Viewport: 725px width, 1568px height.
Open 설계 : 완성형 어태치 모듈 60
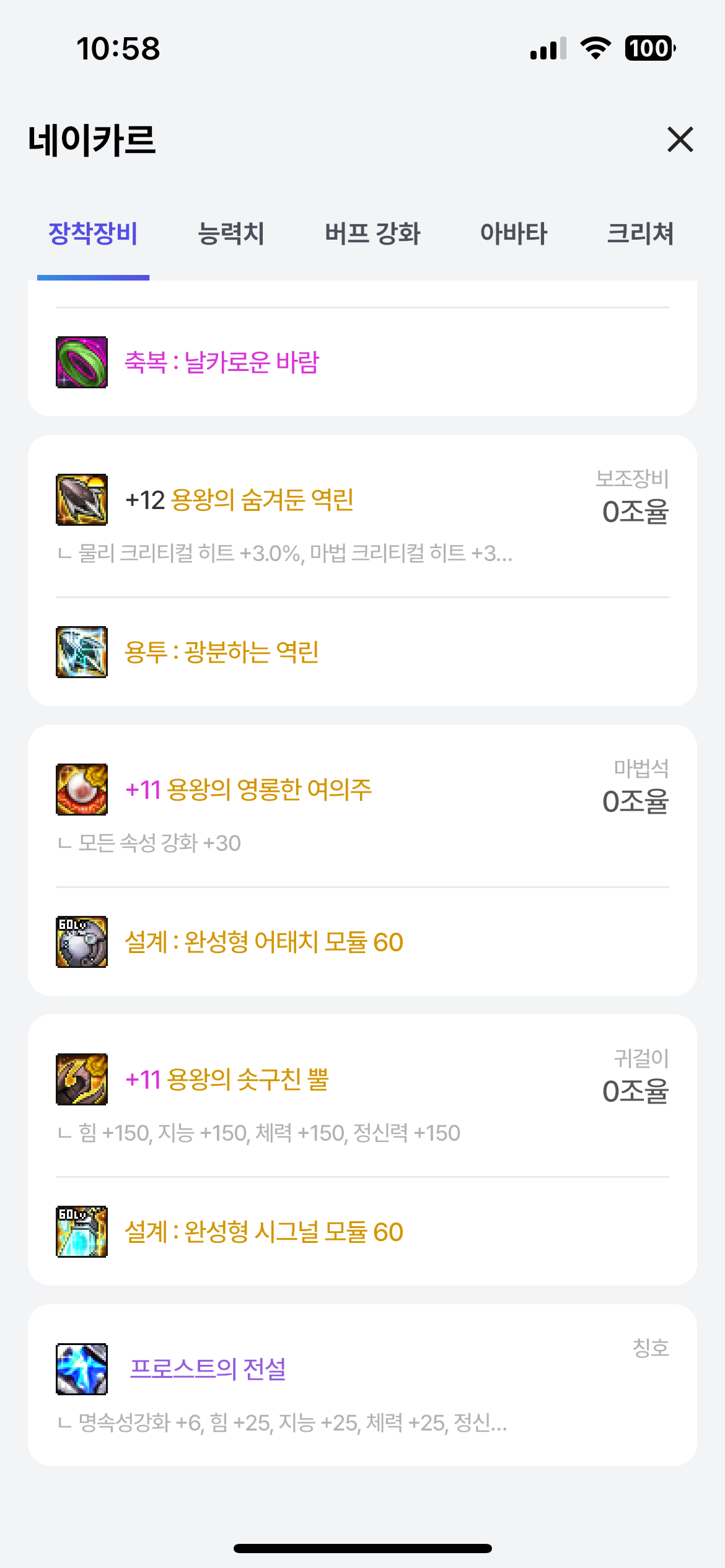(264, 943)
